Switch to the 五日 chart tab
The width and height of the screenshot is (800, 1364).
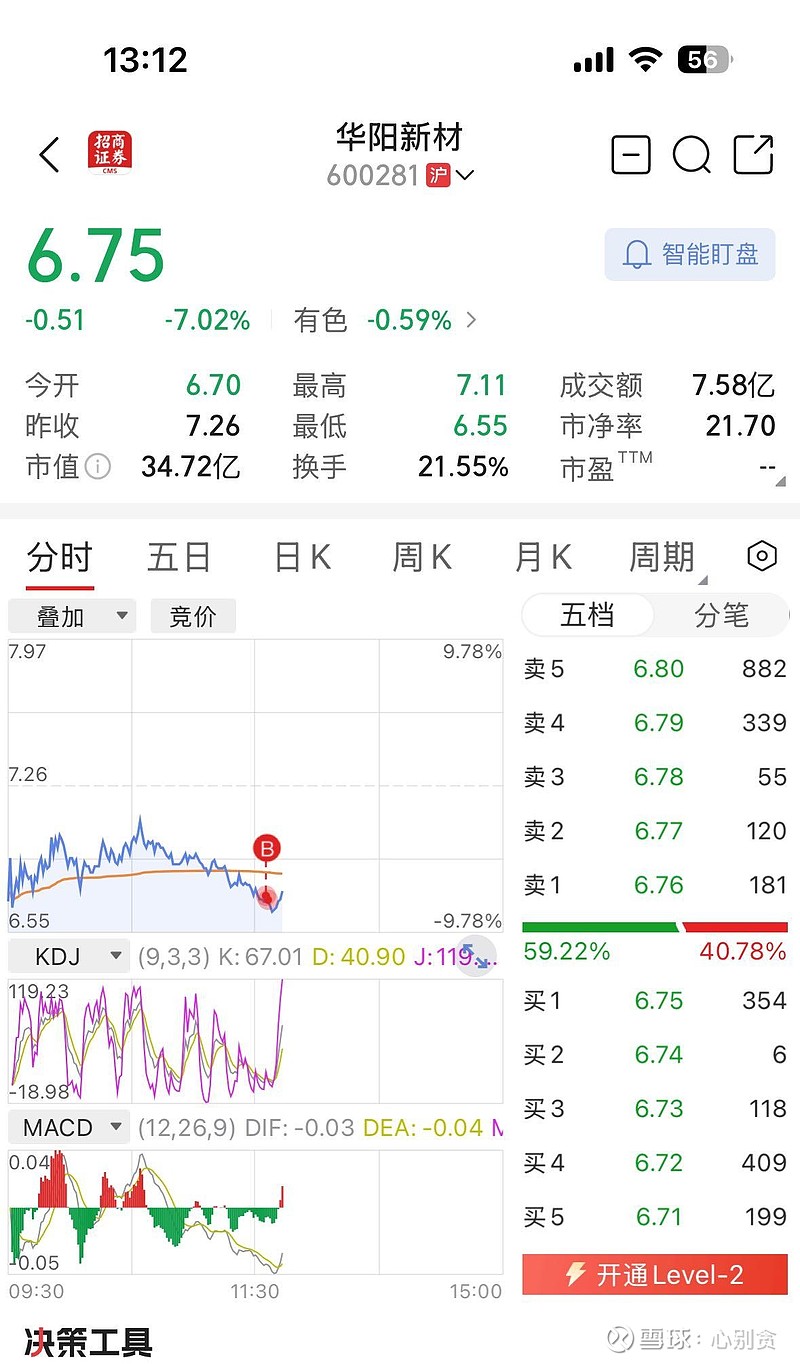179,557
